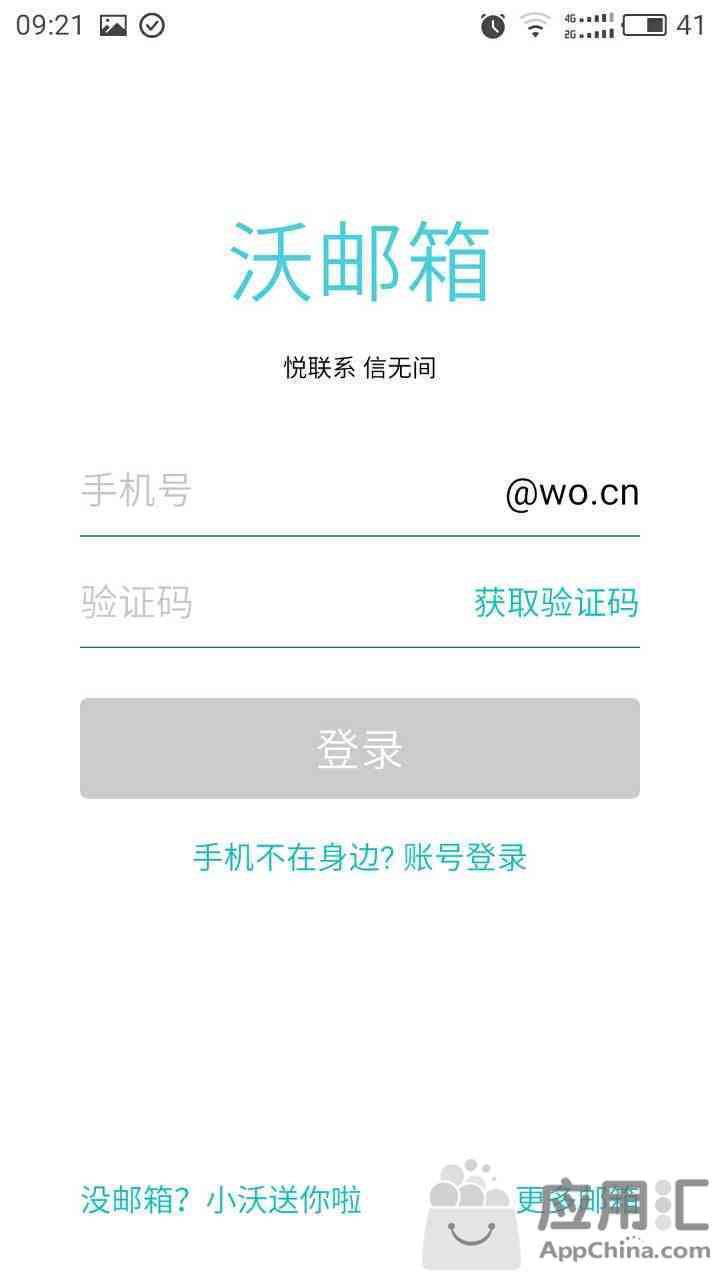Request a code via 获取验证码
Viewport: 720px width, 1280px height.
[x=556, y=603]
